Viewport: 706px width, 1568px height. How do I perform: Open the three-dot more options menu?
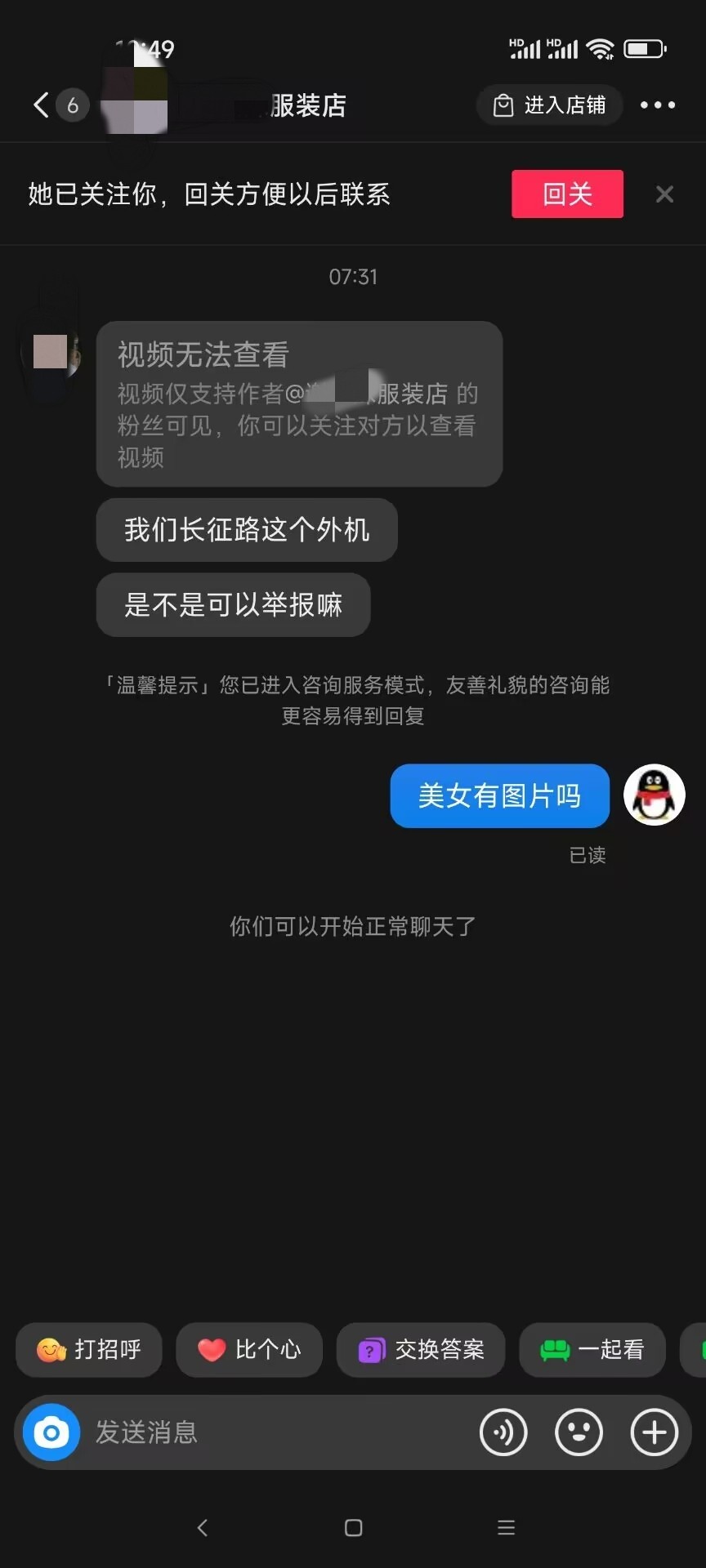(x=658, y=105)
